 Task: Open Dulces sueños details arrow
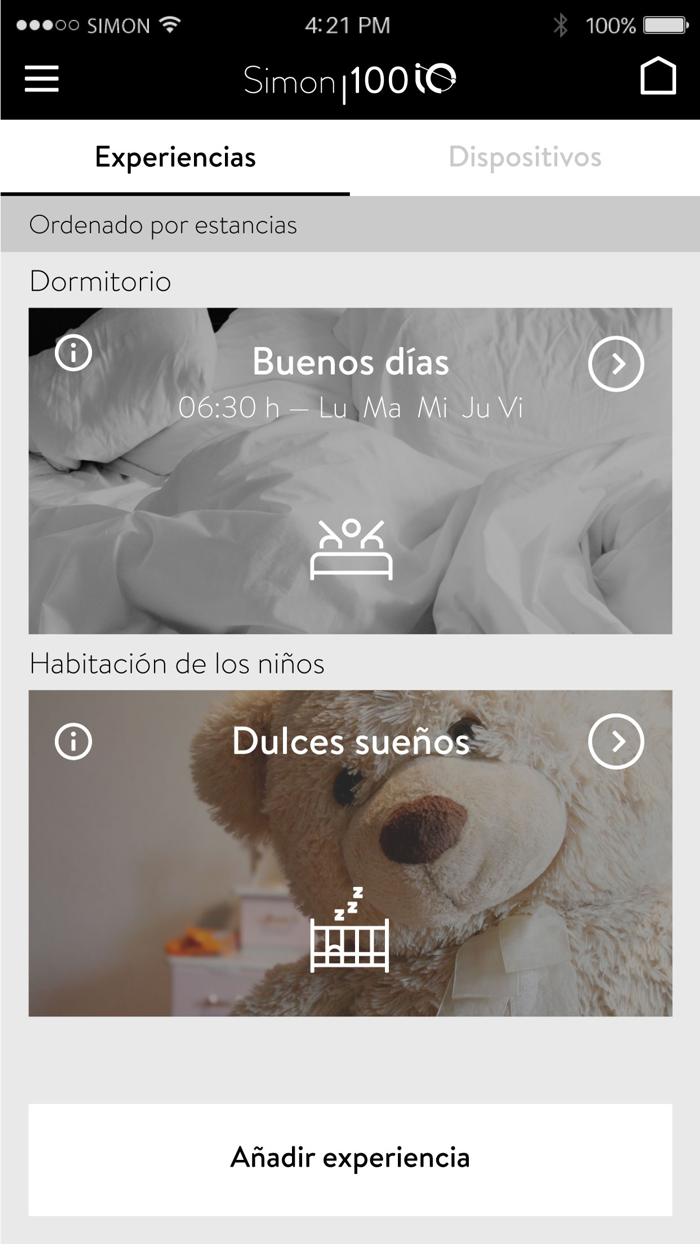(616, 742)
